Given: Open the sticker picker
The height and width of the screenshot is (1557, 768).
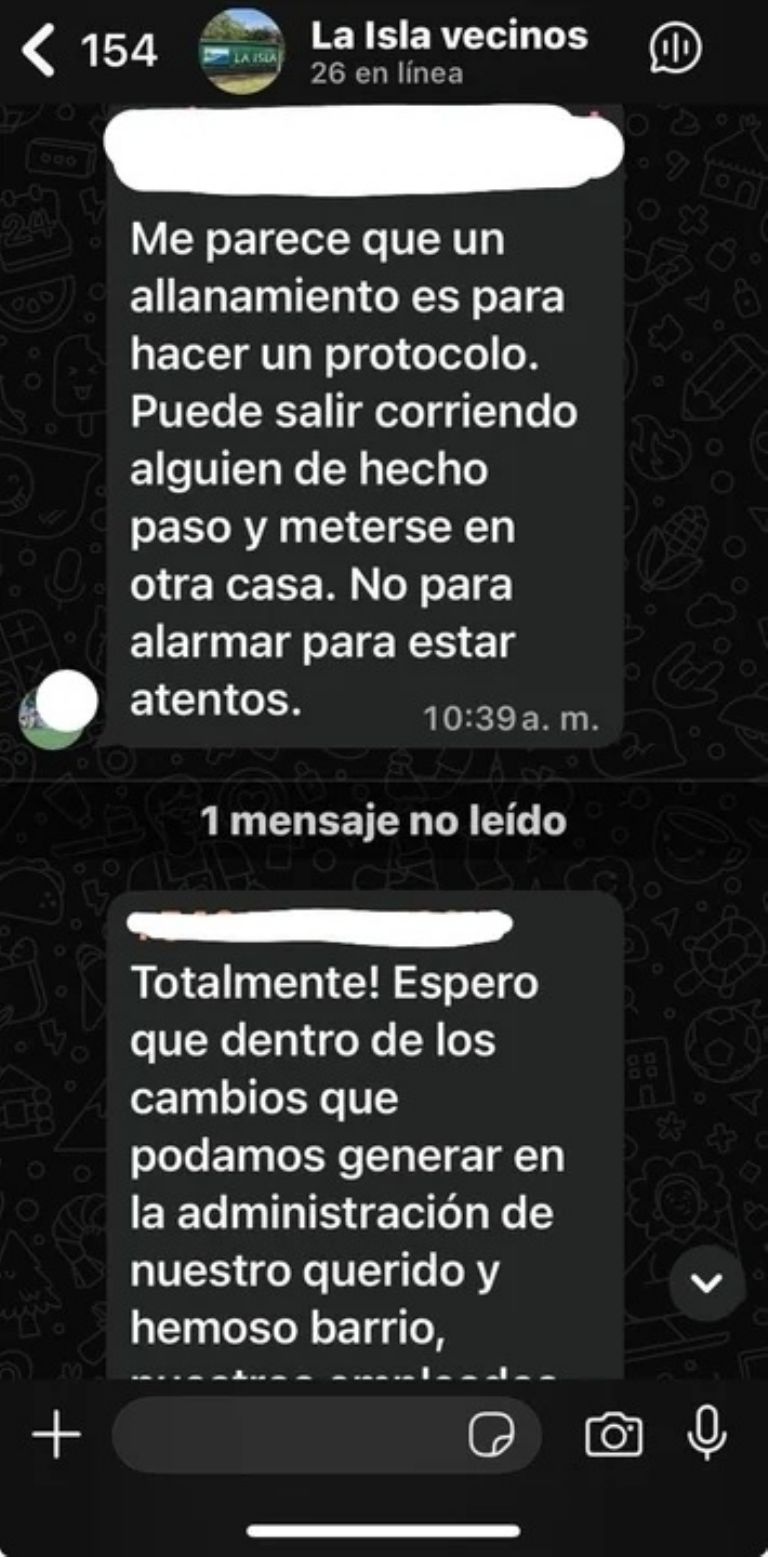Looking at the screenshot, I should 492,1437.
